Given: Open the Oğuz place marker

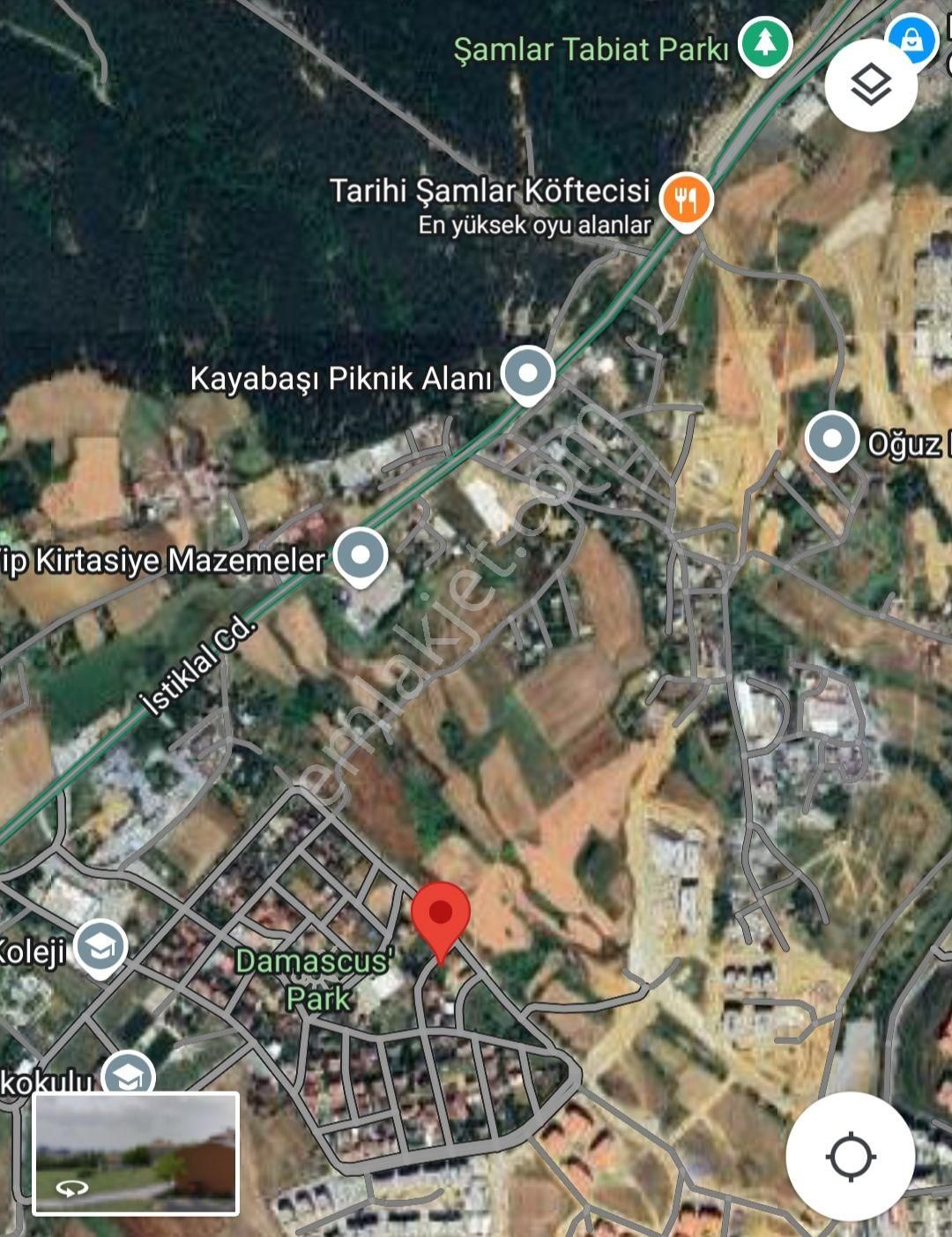Looking at the screenshot, I should point(832,439).
